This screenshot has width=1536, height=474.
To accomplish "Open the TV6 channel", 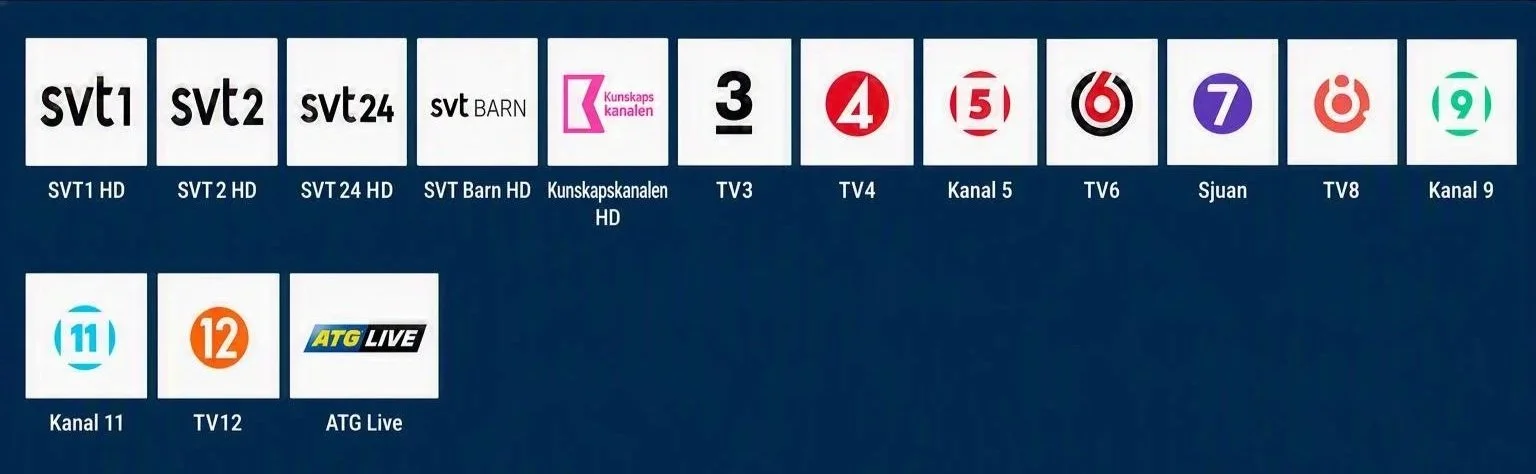I will 1102,102.
